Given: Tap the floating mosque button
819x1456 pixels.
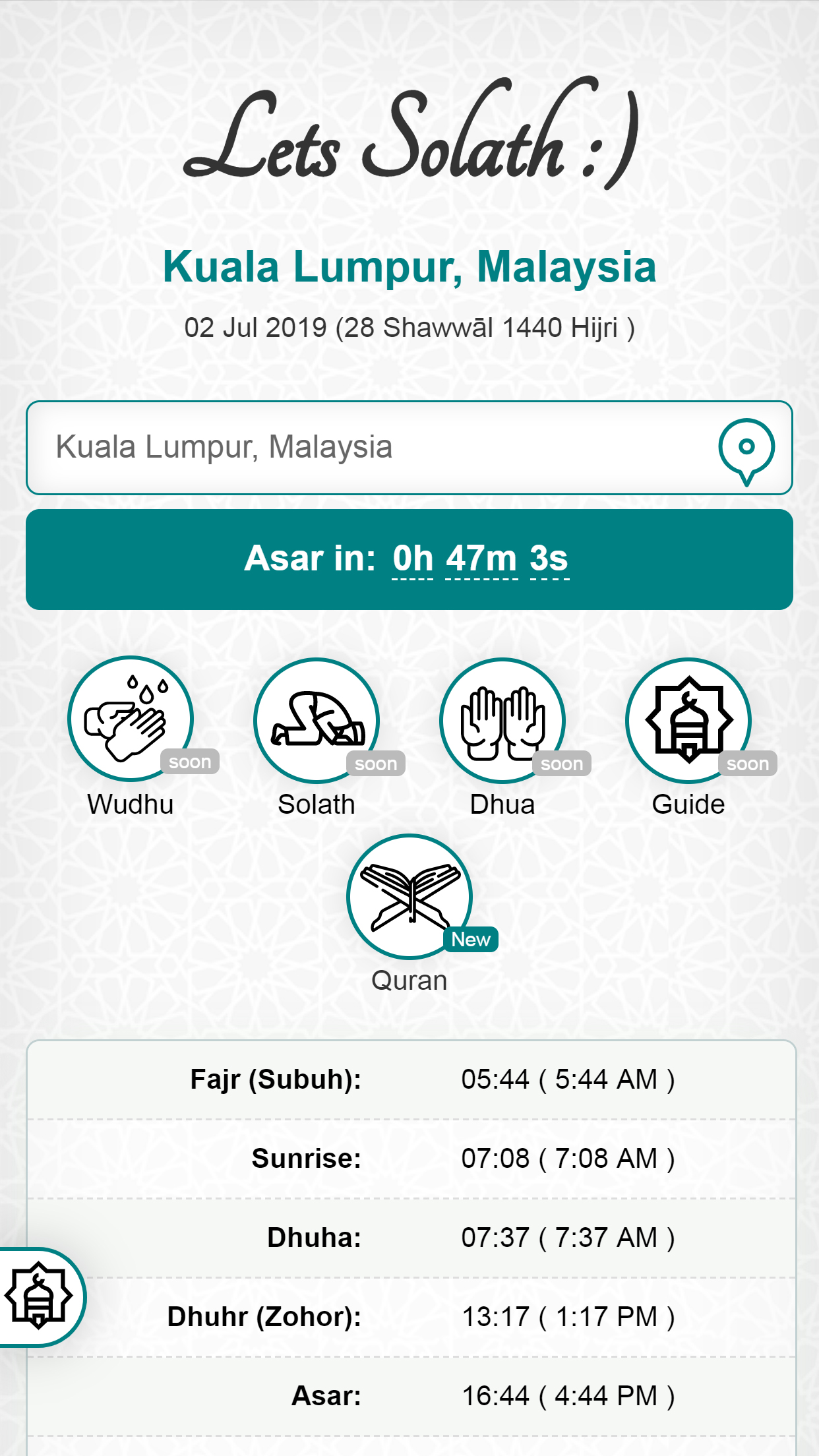Looking at the screenshot, I should pos(38,1296).
